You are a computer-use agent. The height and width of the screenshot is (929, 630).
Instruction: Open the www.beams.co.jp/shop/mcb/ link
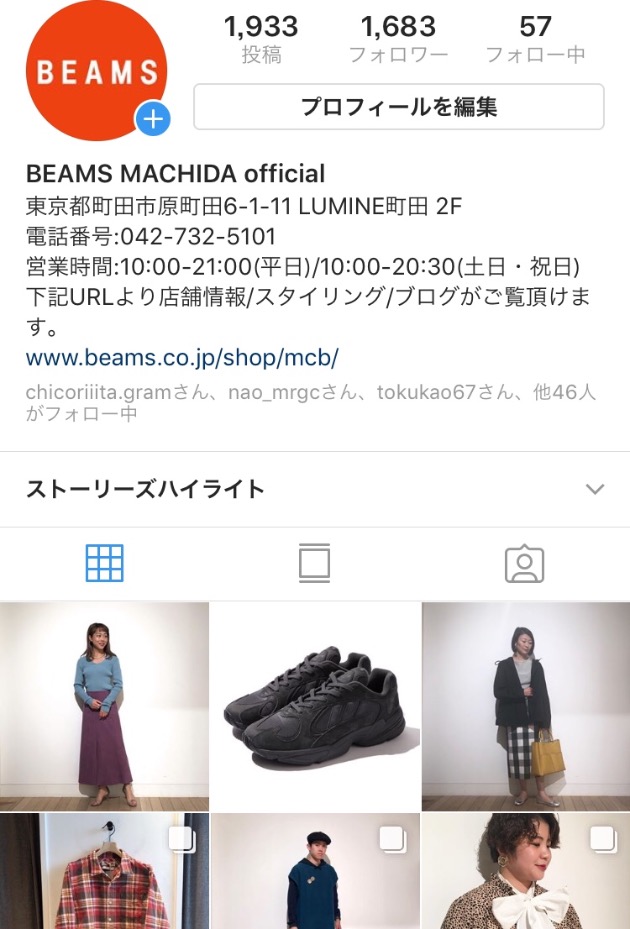(182, 357)
